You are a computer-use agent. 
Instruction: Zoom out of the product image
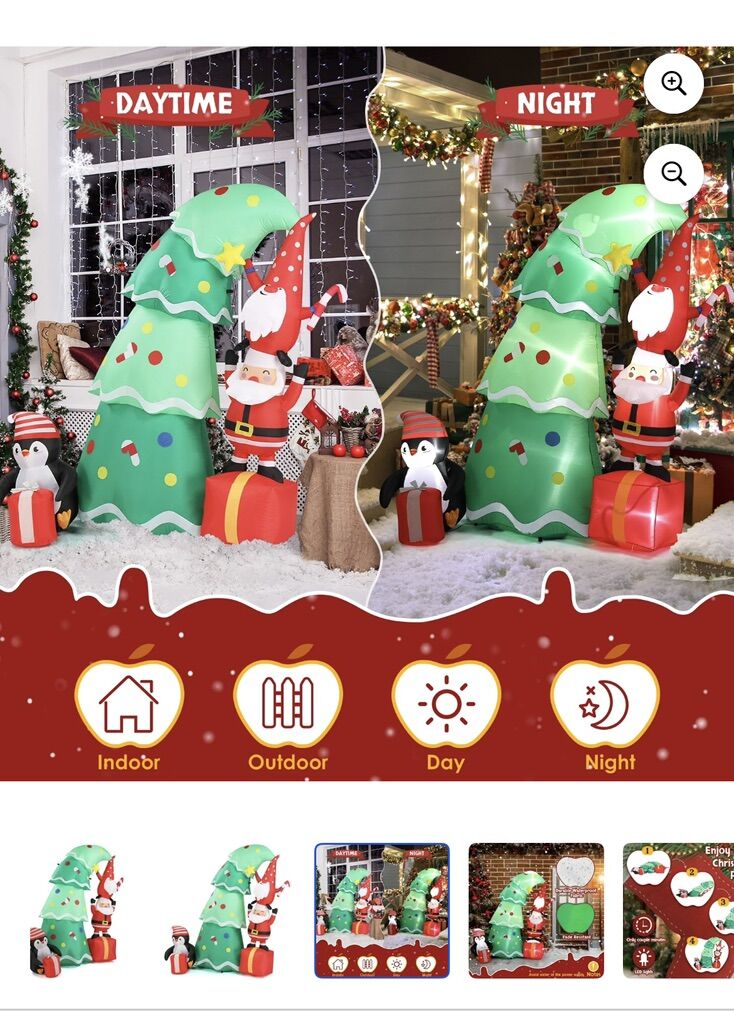[x=673, y=175]
